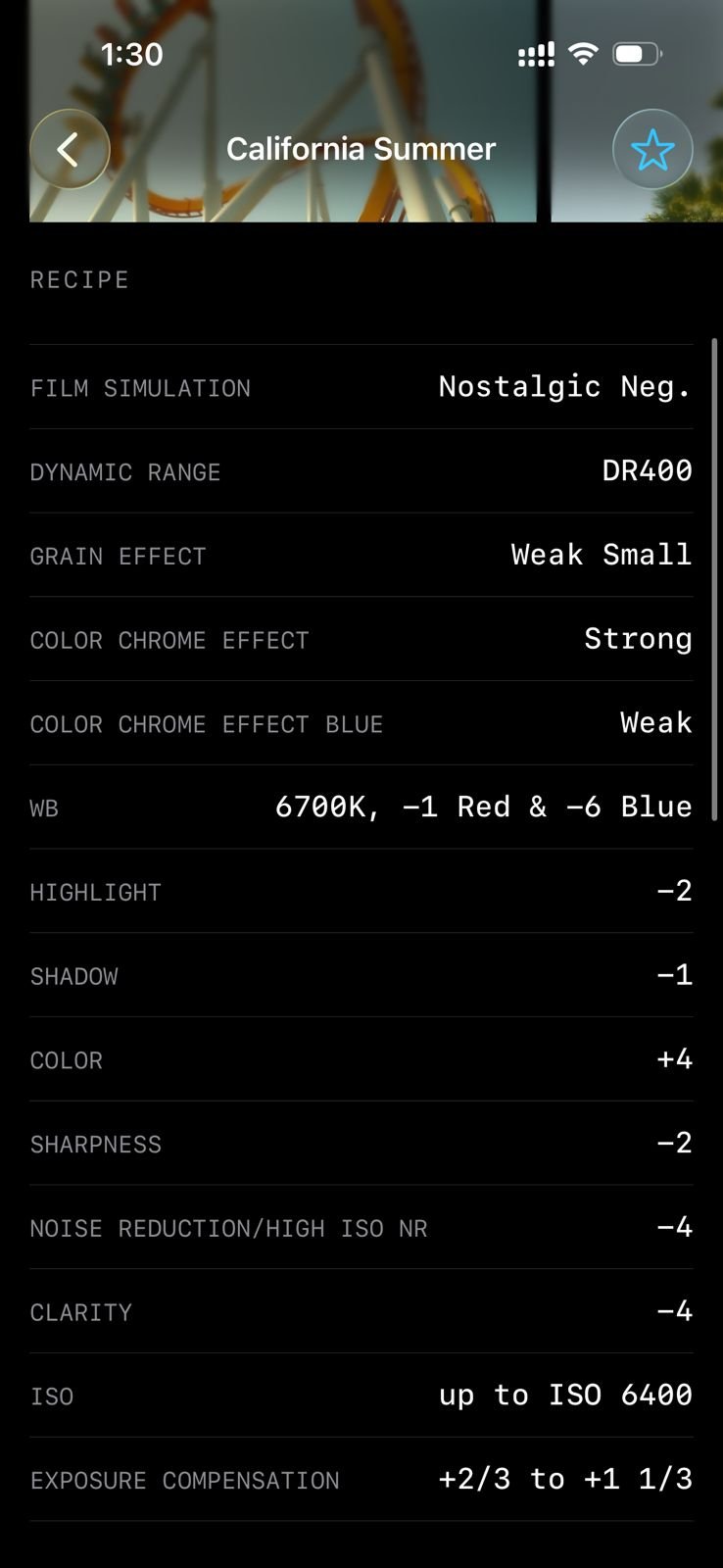Viewport: 723px width, 1568px height.
Task: Open the roller coaster sample photo
Action: [x=283, y=111]
